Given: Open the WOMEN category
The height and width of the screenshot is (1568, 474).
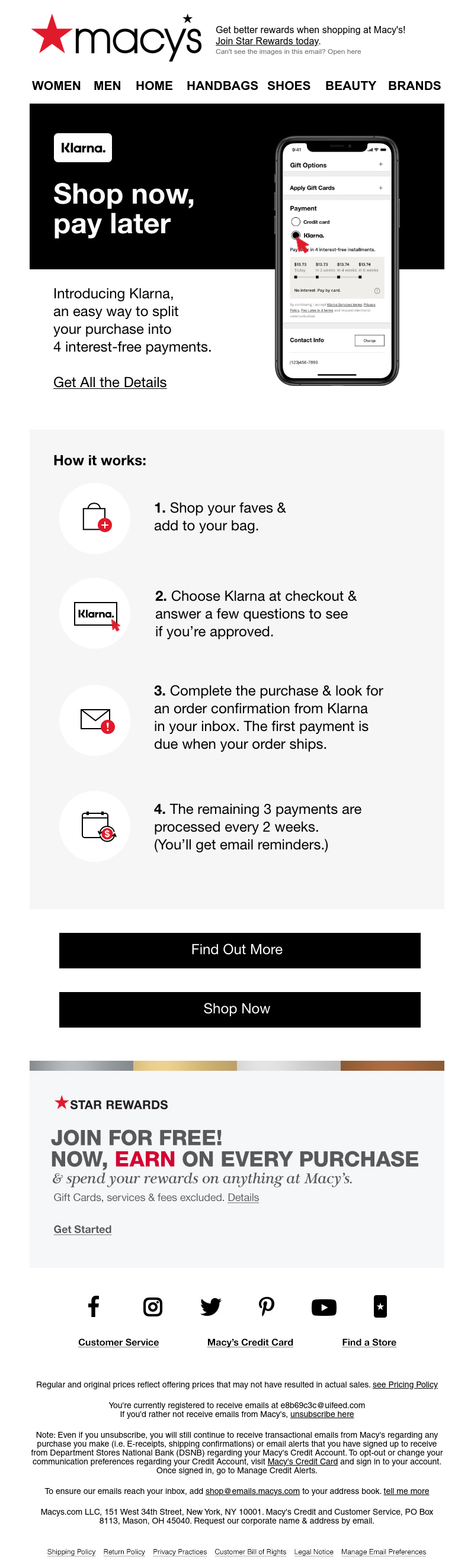Looking at the screenshot, I should pos(56,86).
